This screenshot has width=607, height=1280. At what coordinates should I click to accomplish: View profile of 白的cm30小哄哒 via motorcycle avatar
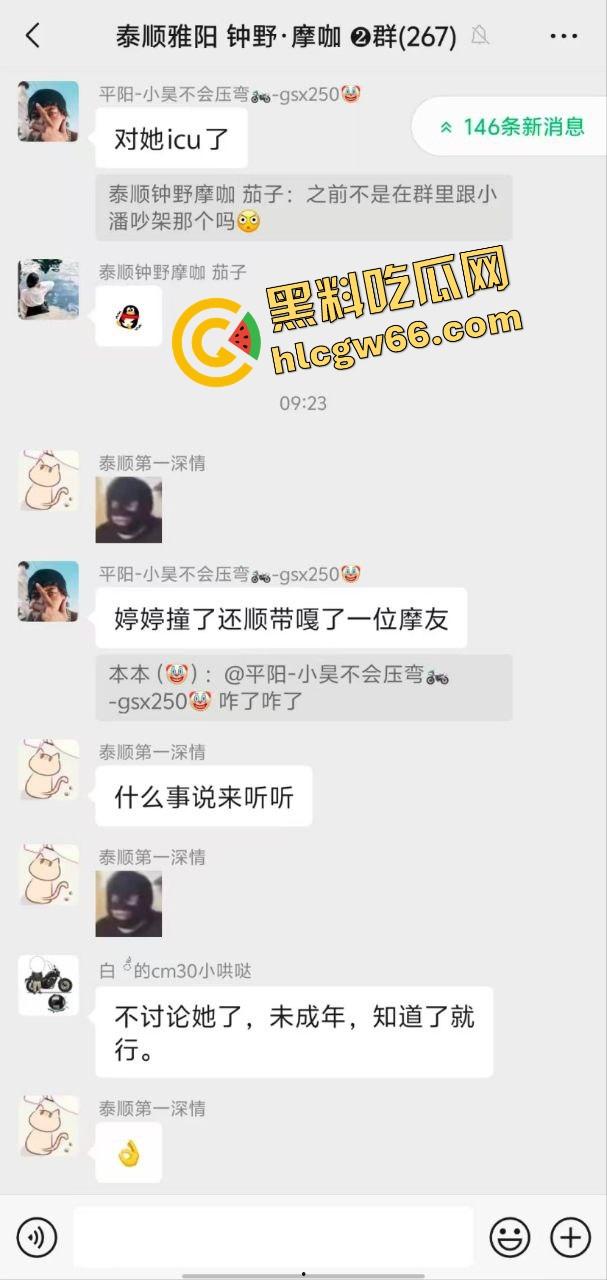(x=48, y=984)
